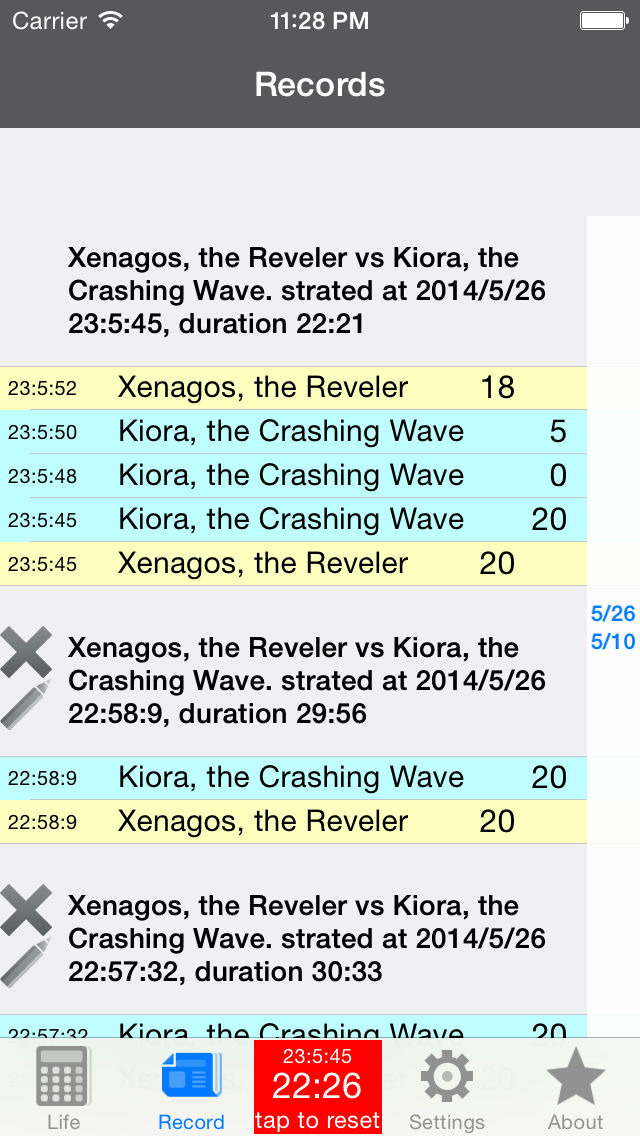
Task: Jump to 5/10 in the date index
Action: [613, 641]
